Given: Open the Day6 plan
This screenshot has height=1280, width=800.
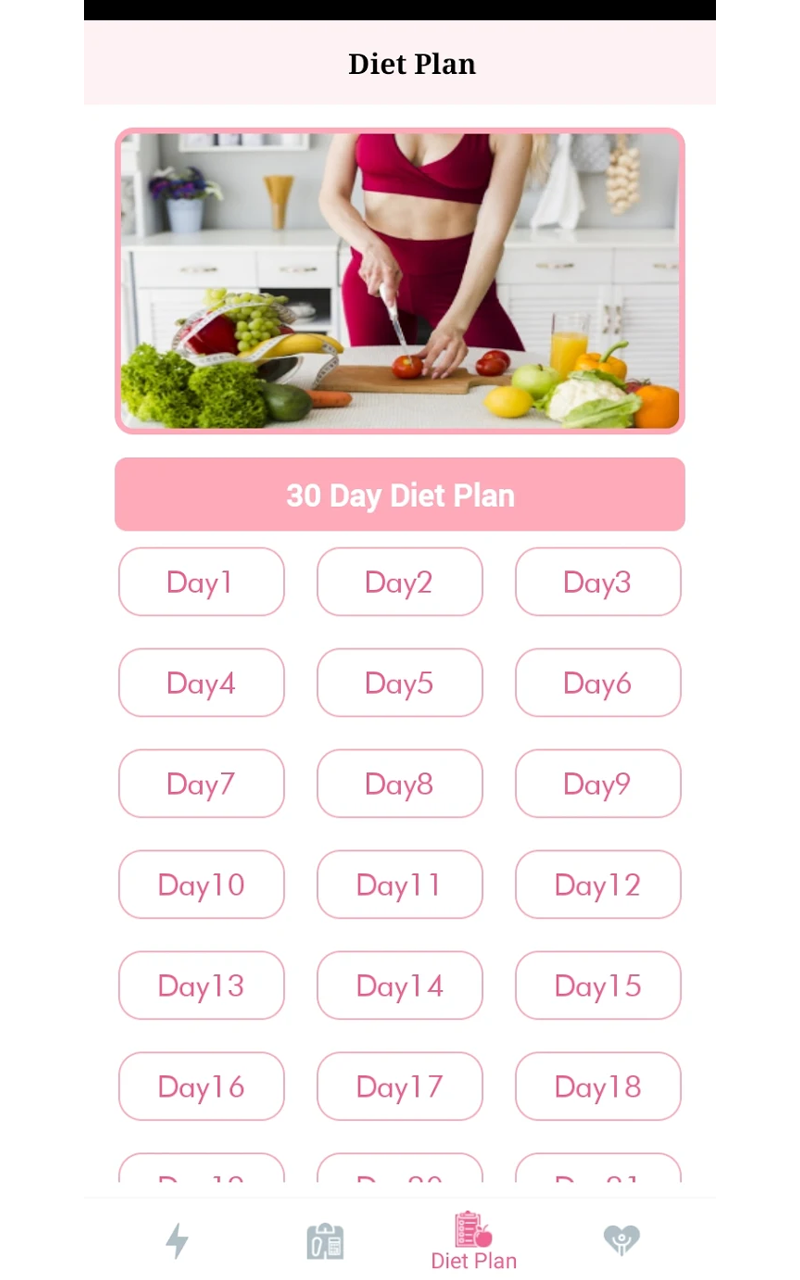Looking at the screenshot, I should tap(597, 683).
